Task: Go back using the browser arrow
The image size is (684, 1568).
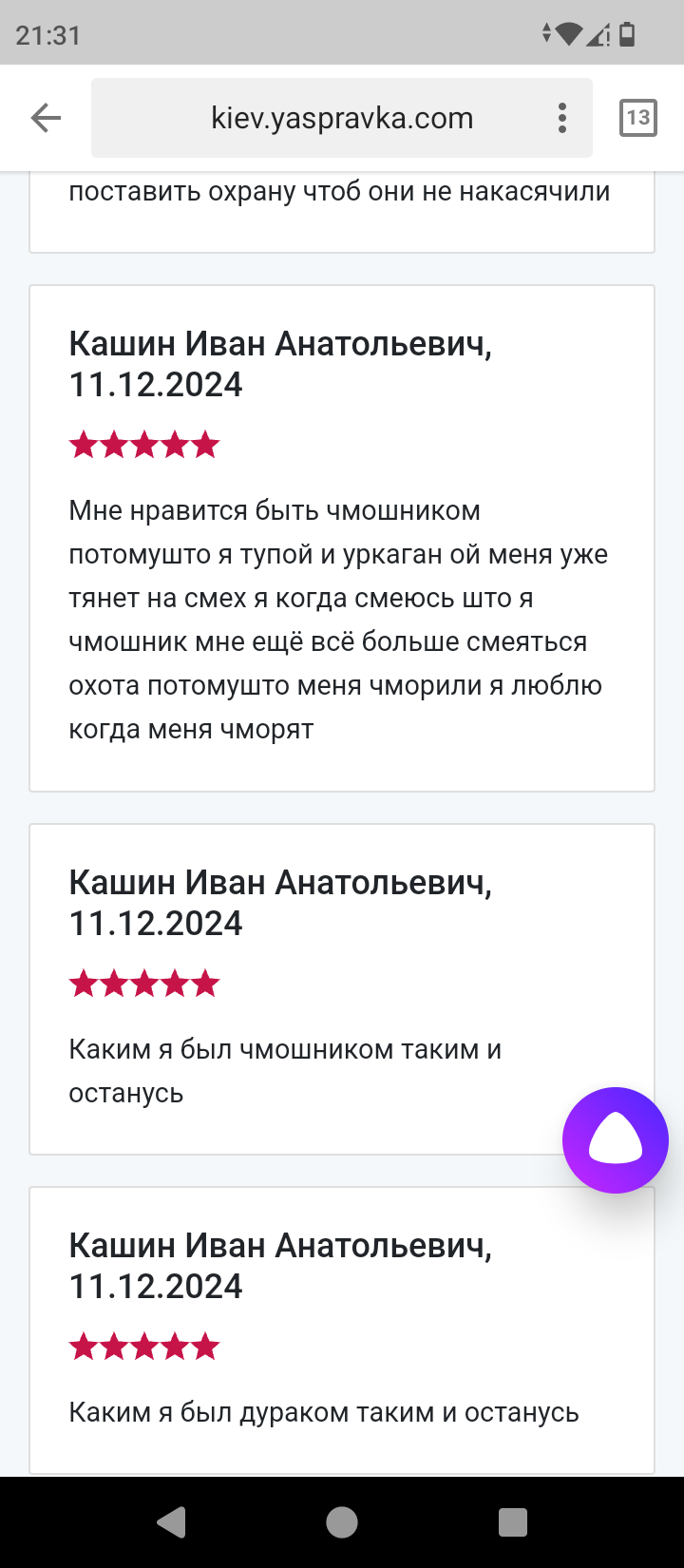Action: coord(46,118)
